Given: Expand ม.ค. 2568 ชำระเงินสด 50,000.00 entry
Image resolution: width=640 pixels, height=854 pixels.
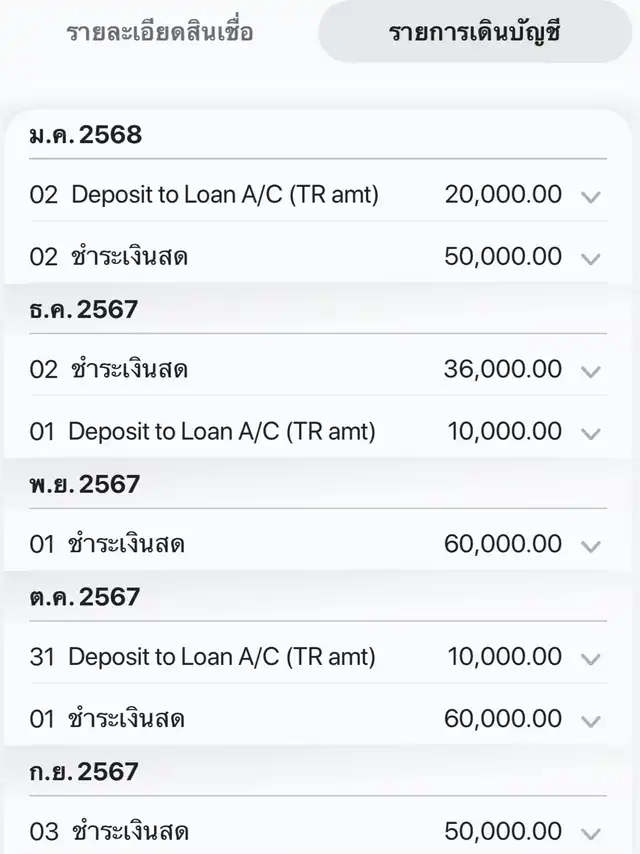Looking at the screenshot, I should (590, 258).
